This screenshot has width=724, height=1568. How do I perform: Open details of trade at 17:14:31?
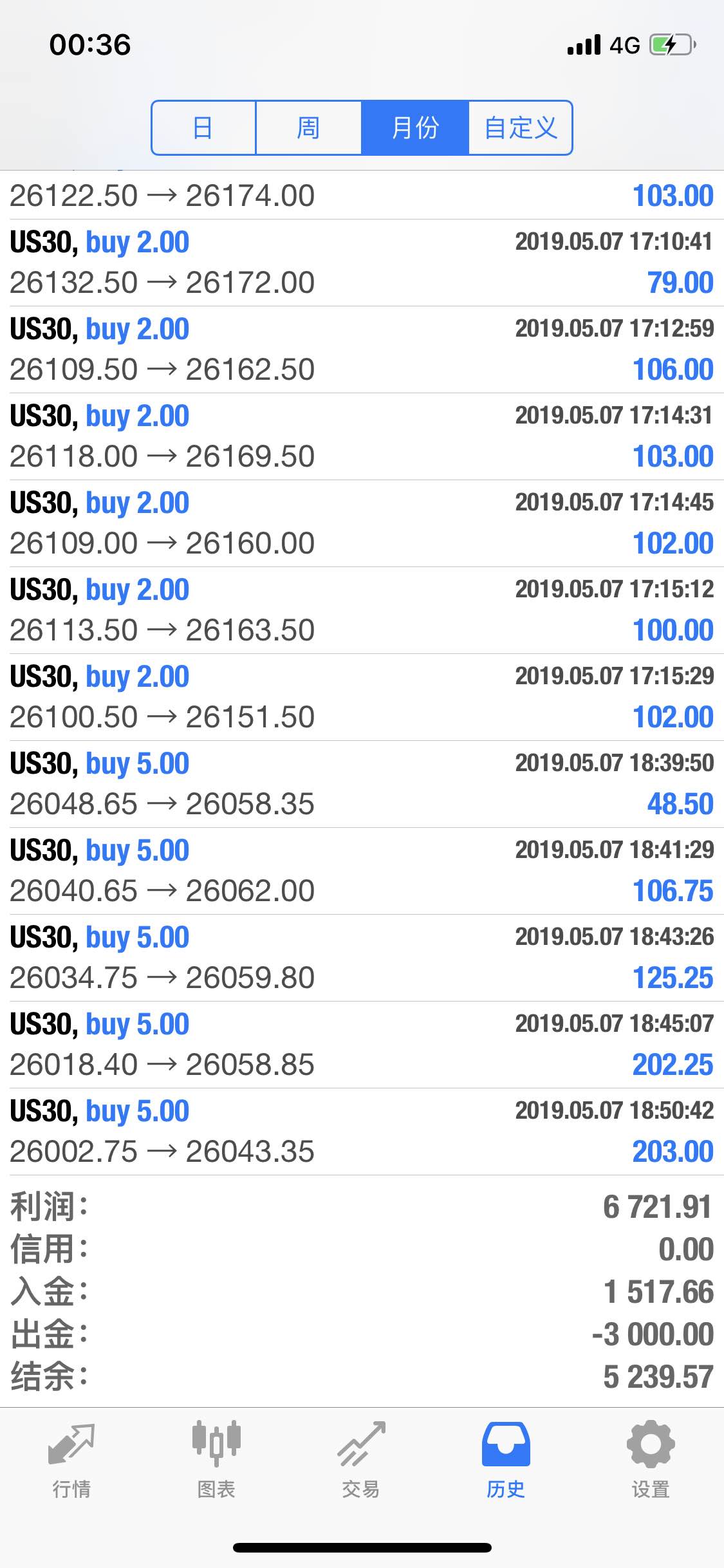click(362, 436)
